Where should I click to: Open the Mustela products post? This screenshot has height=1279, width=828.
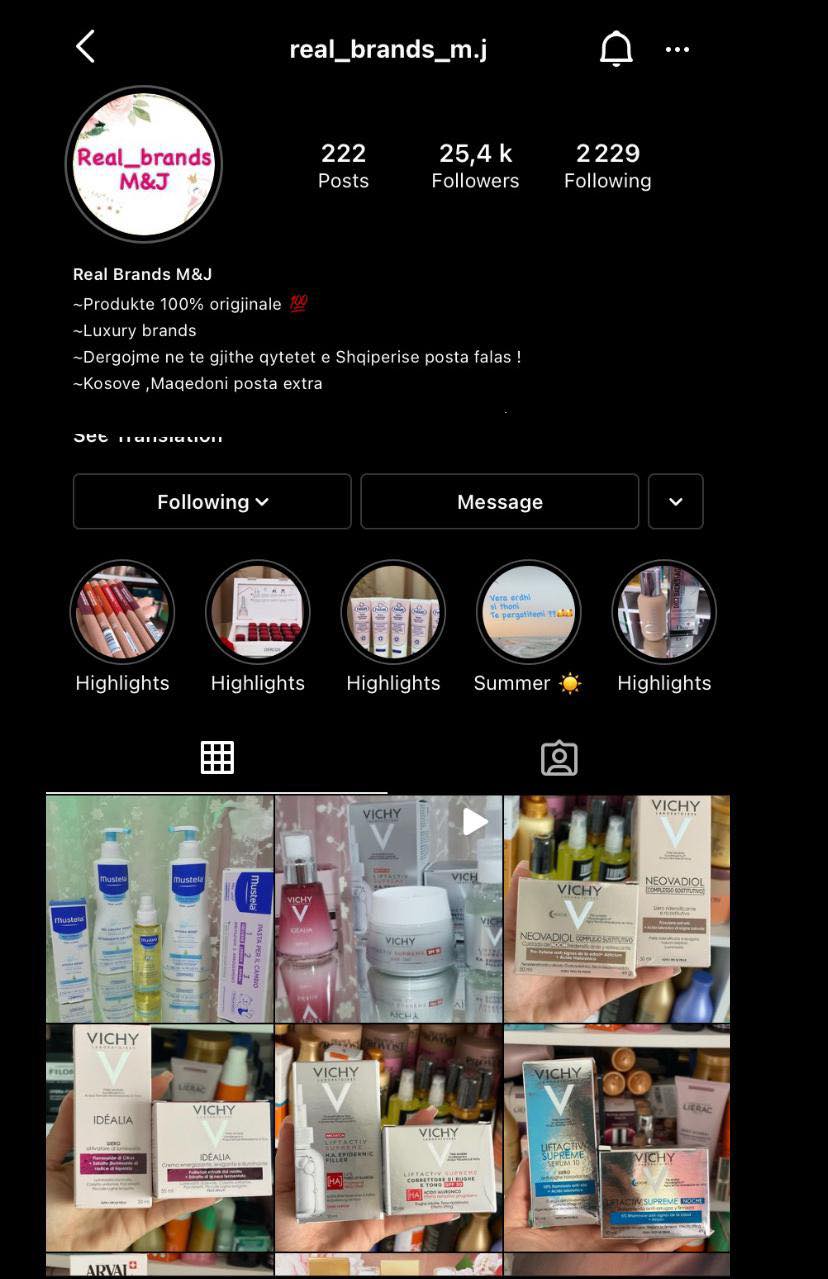[x=159, y=908]
